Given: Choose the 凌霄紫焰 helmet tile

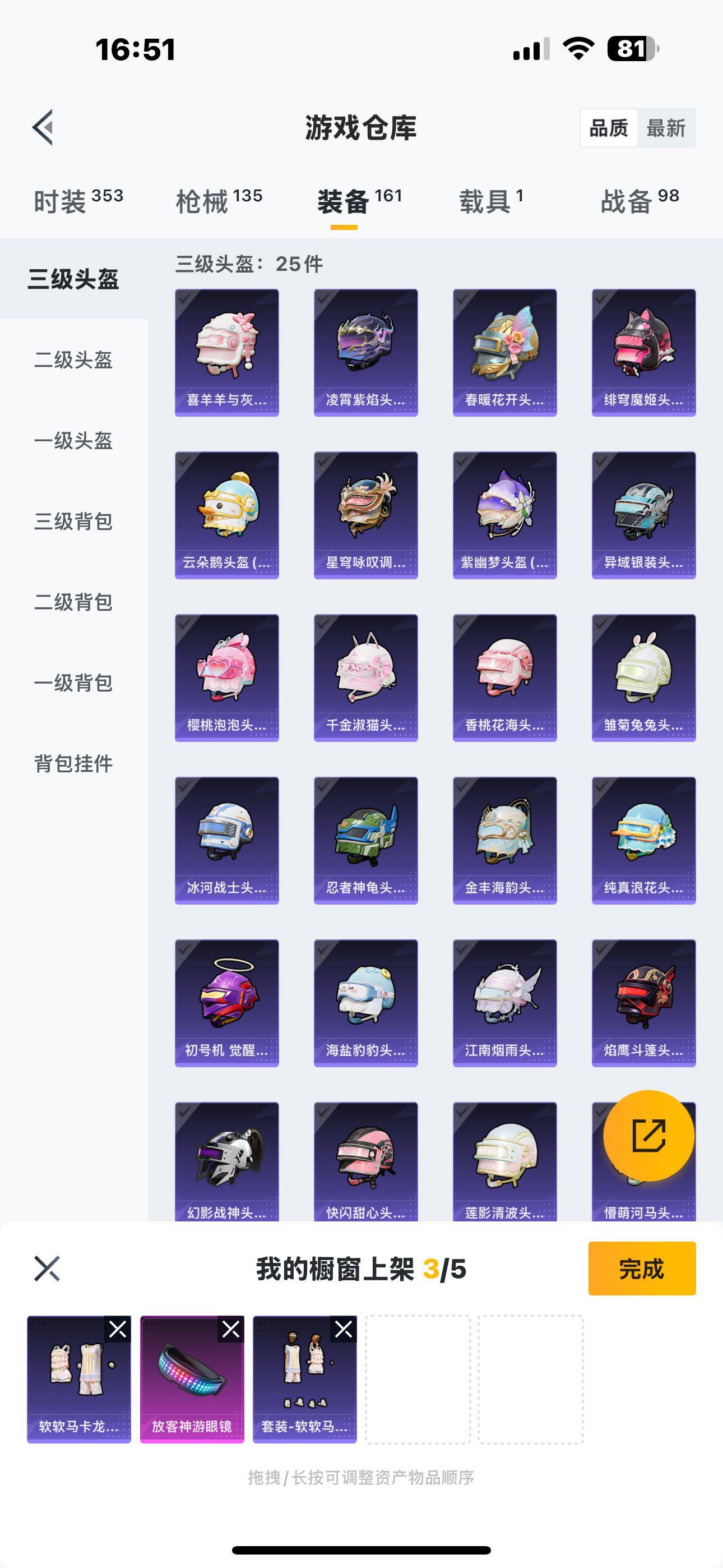Looking at the screenshot, I should point(365,352).
